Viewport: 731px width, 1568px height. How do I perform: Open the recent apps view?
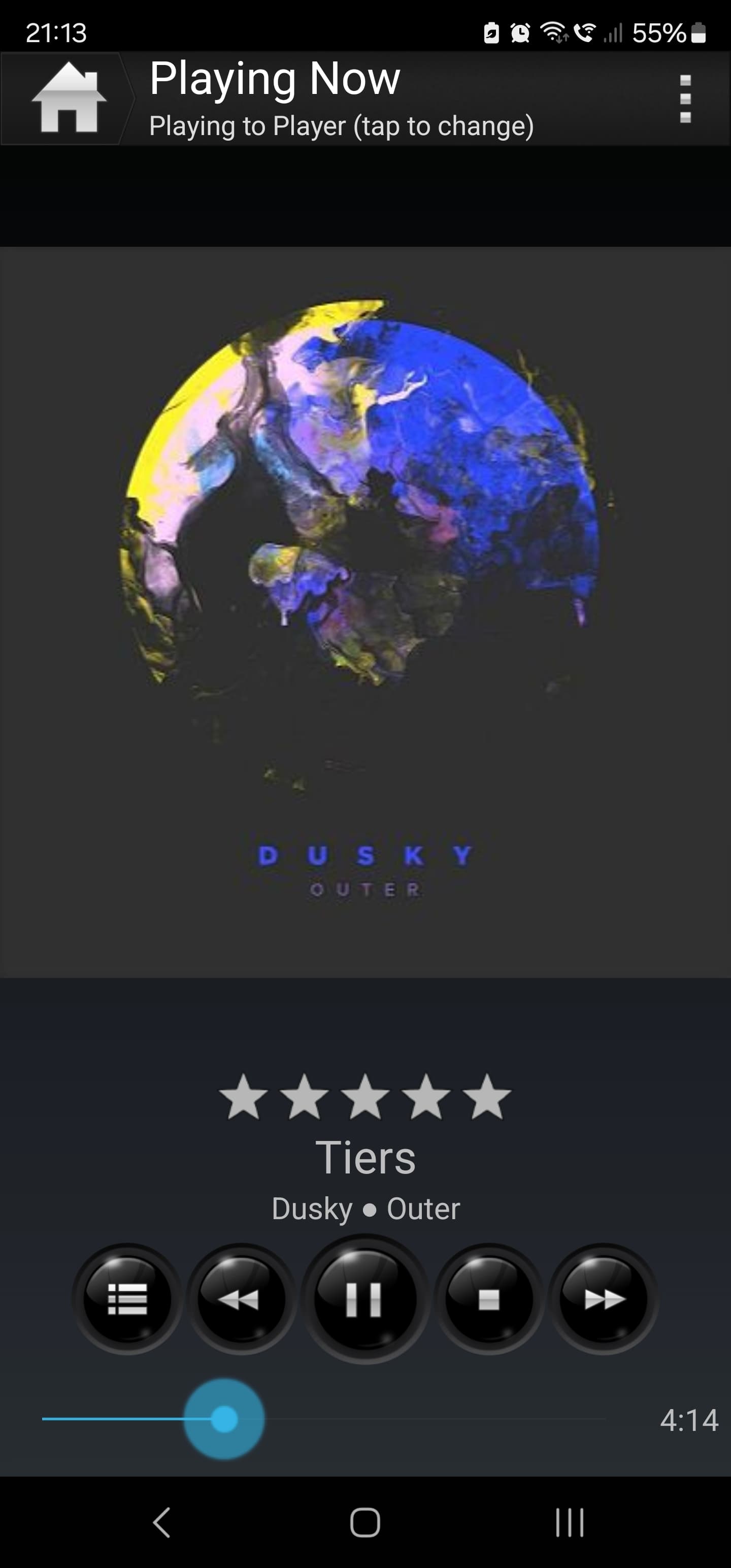click(569, 1522)
